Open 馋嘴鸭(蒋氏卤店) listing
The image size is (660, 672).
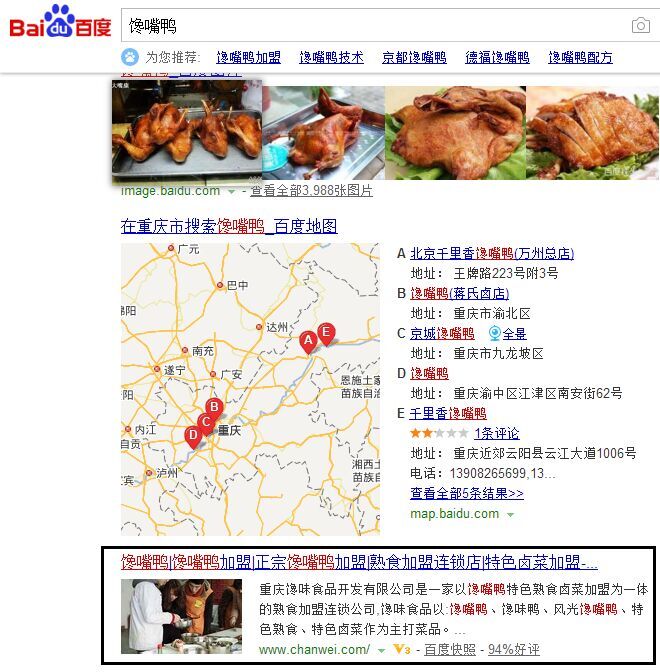point(459,293)
